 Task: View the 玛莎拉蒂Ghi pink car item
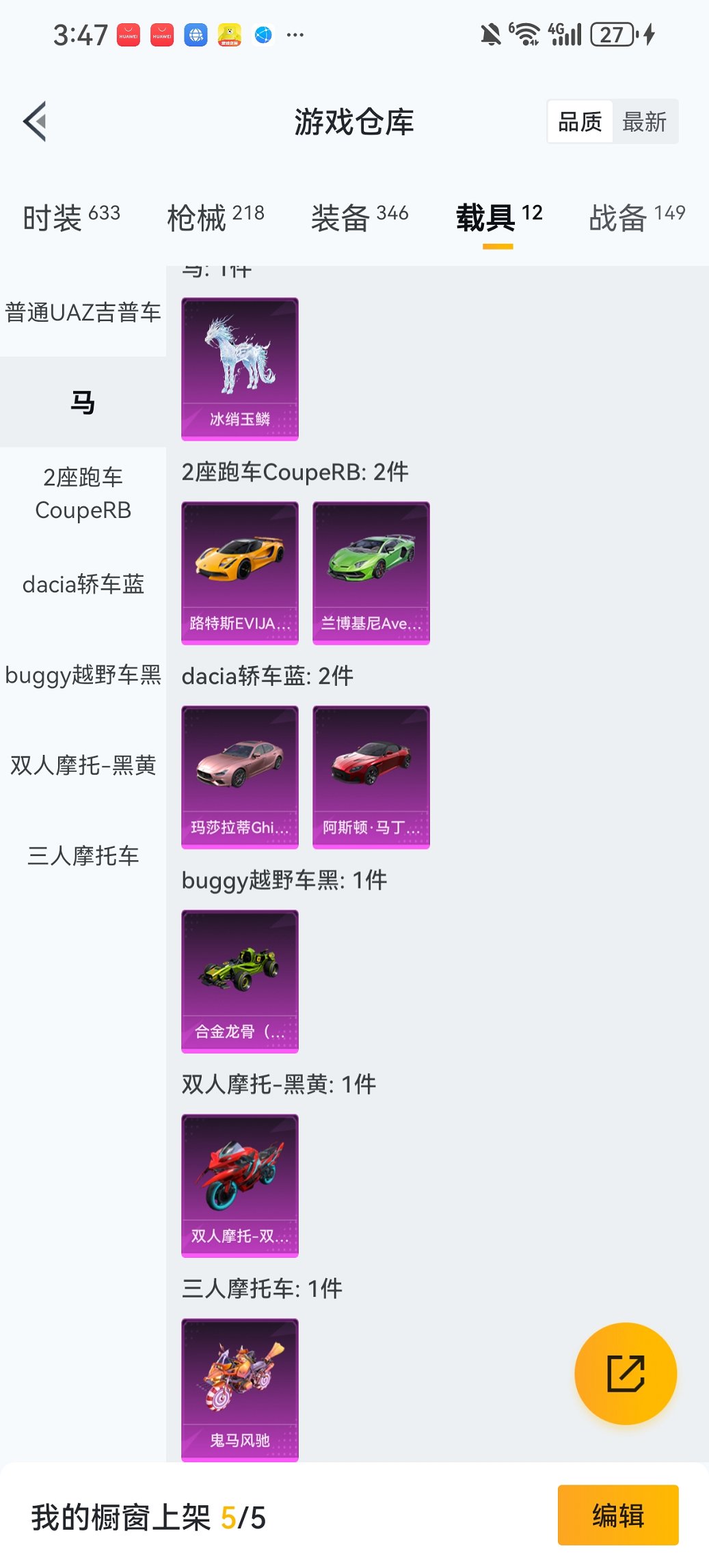(x=239, y=777)
